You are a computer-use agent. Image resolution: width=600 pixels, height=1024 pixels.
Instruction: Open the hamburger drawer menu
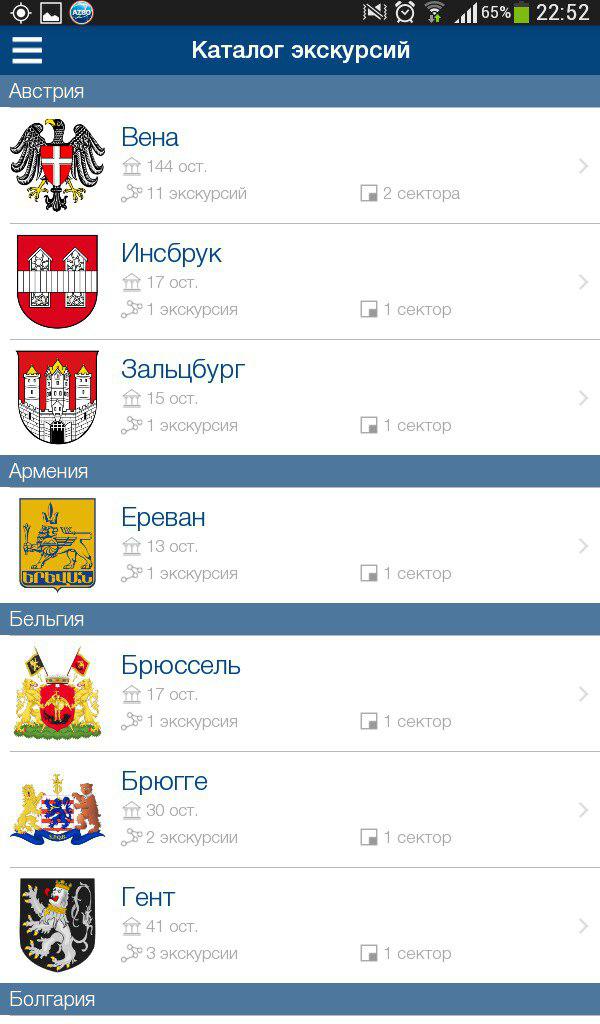[x=27, y=50]
